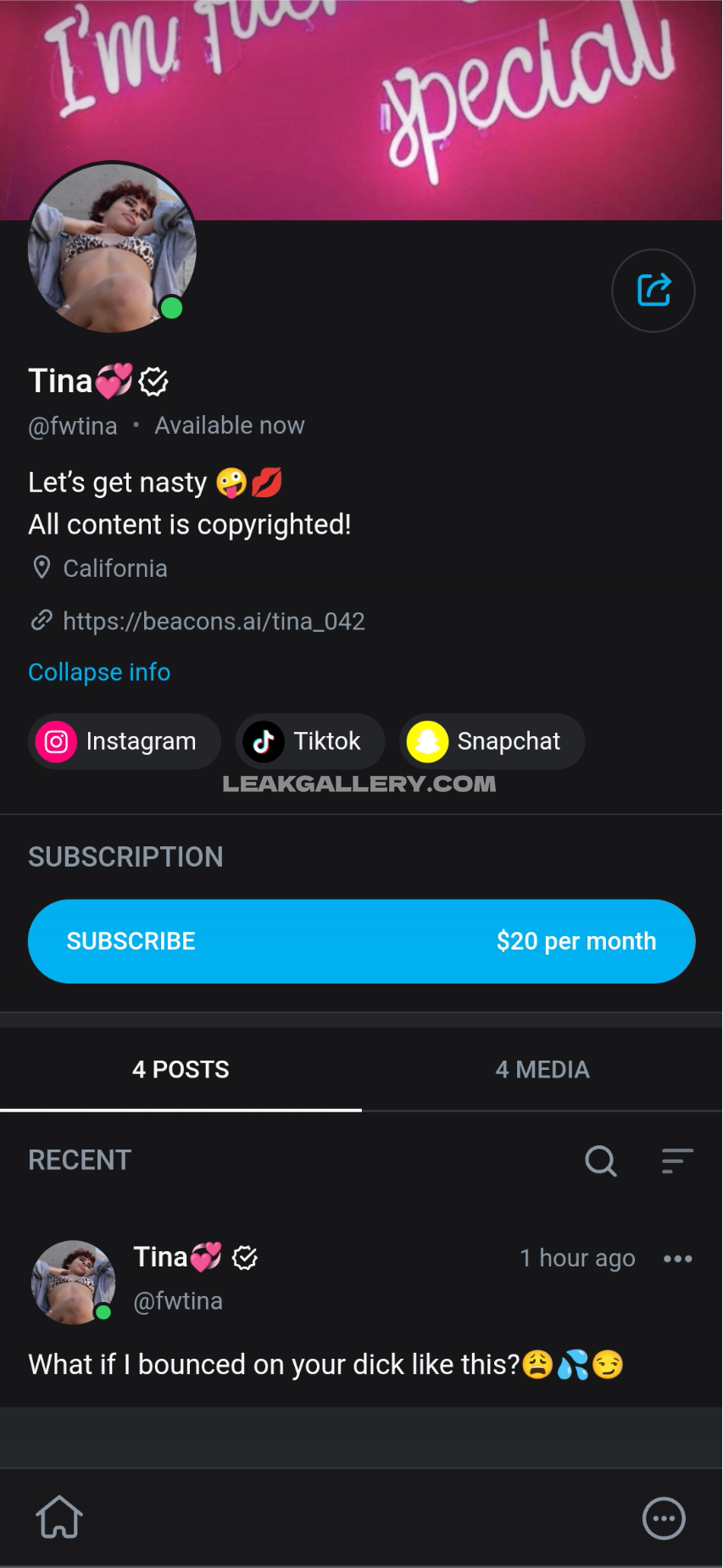Open the Snapchat social link chip
The image size is (723, 1568).
click(492, 741)
